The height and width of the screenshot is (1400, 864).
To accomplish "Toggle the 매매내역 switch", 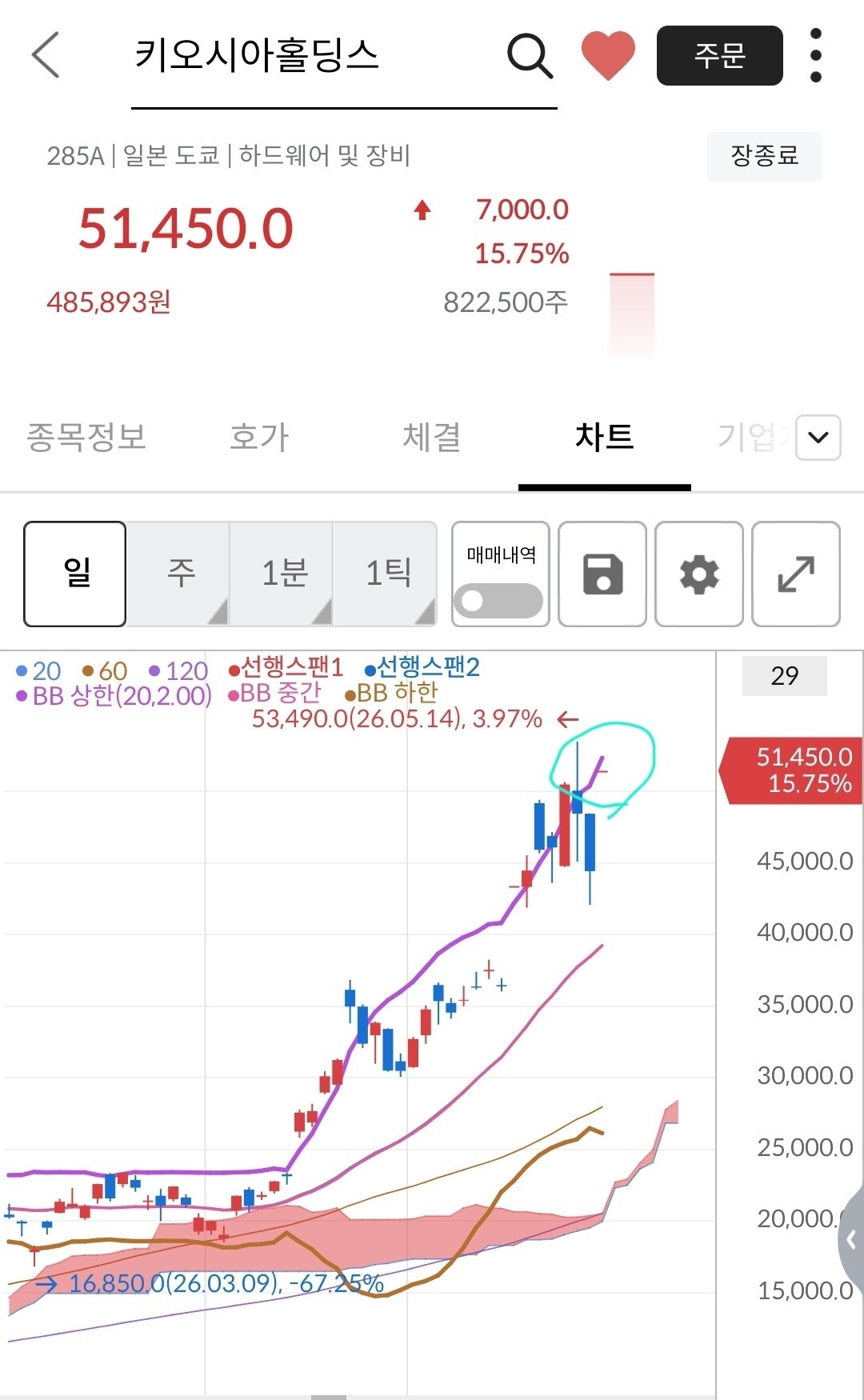I will 501,600.
